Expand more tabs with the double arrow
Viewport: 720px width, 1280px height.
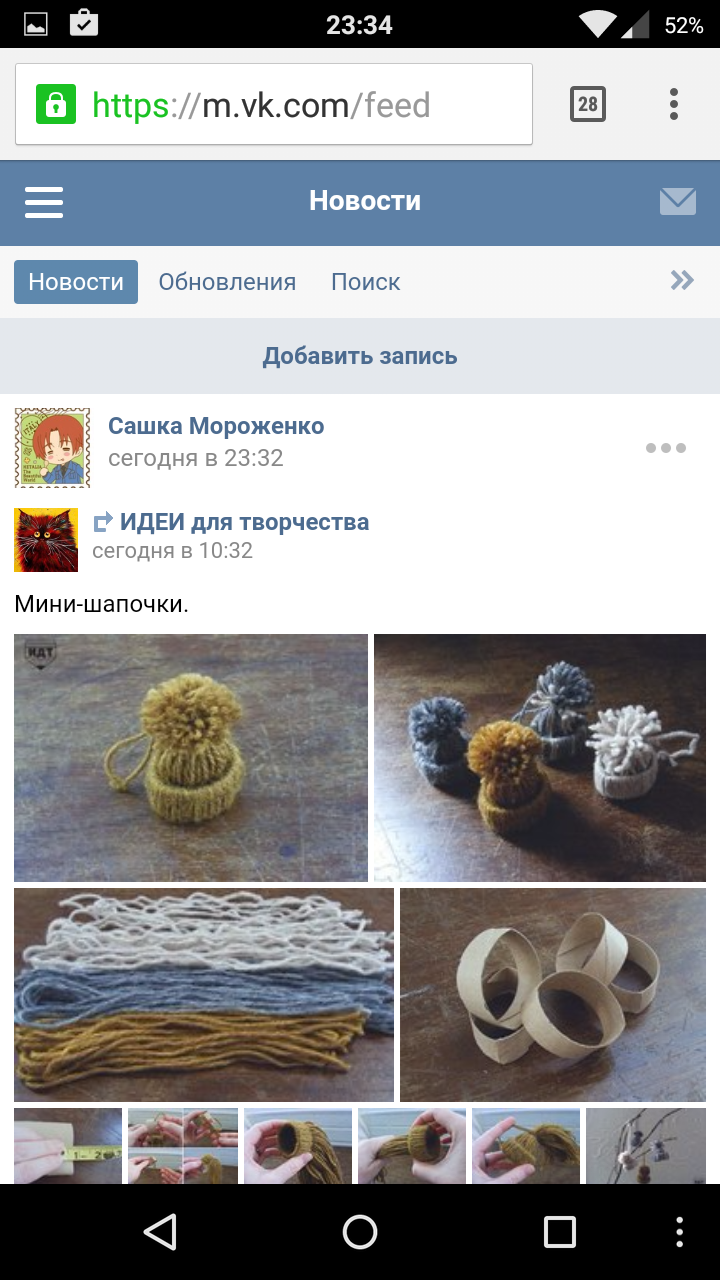pos(682,281)
